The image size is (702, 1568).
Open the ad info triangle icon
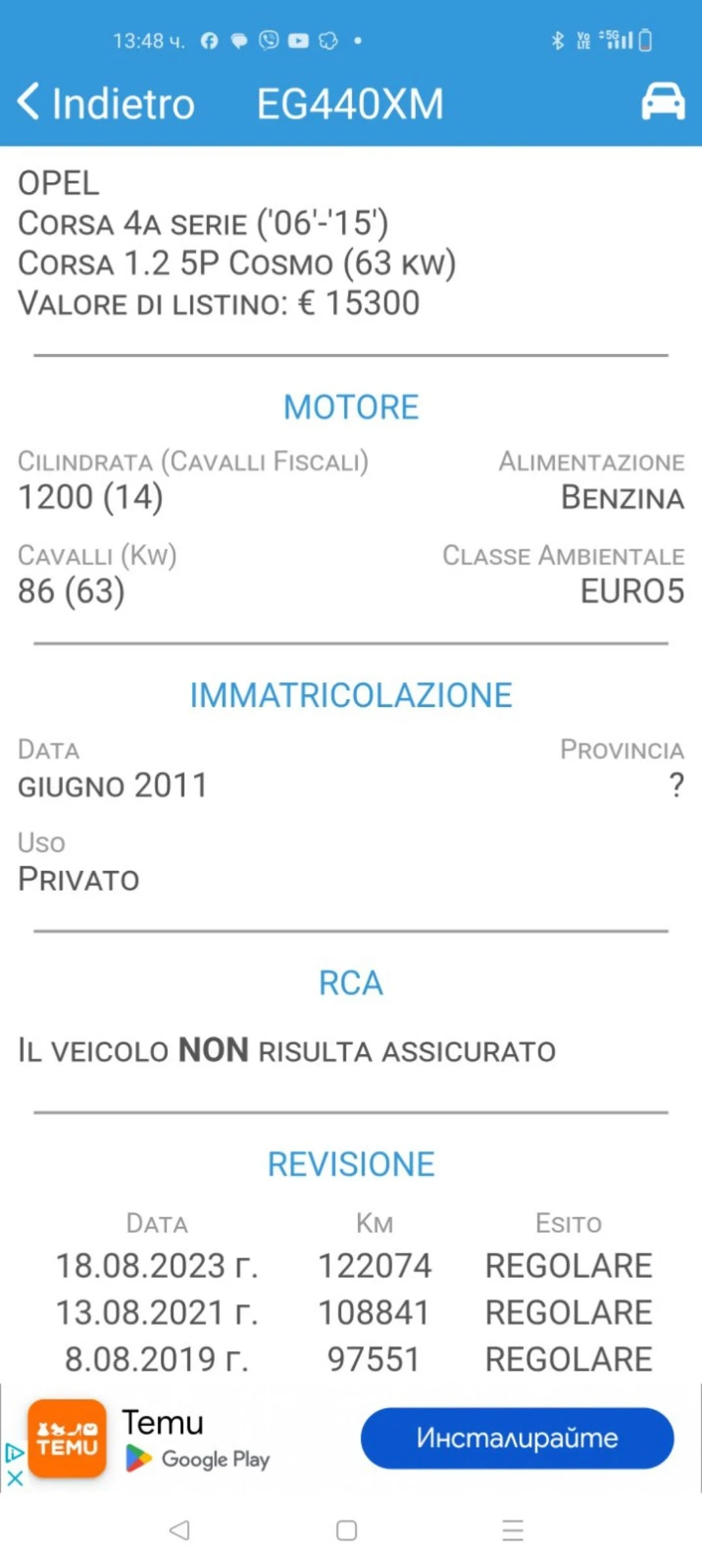(14, 1453)
